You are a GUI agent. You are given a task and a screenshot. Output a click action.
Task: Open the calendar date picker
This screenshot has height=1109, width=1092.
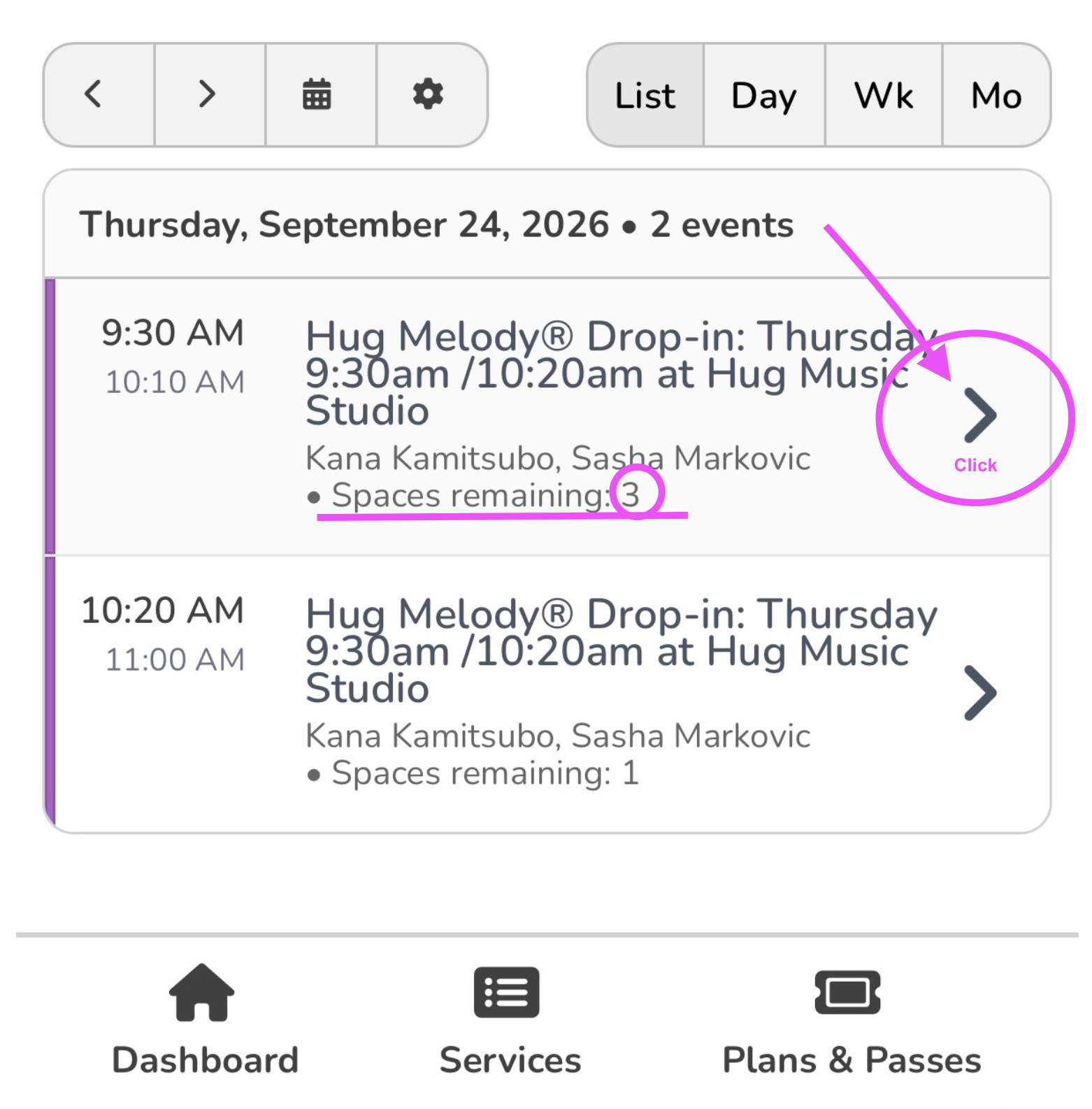[x=321, y=94]
